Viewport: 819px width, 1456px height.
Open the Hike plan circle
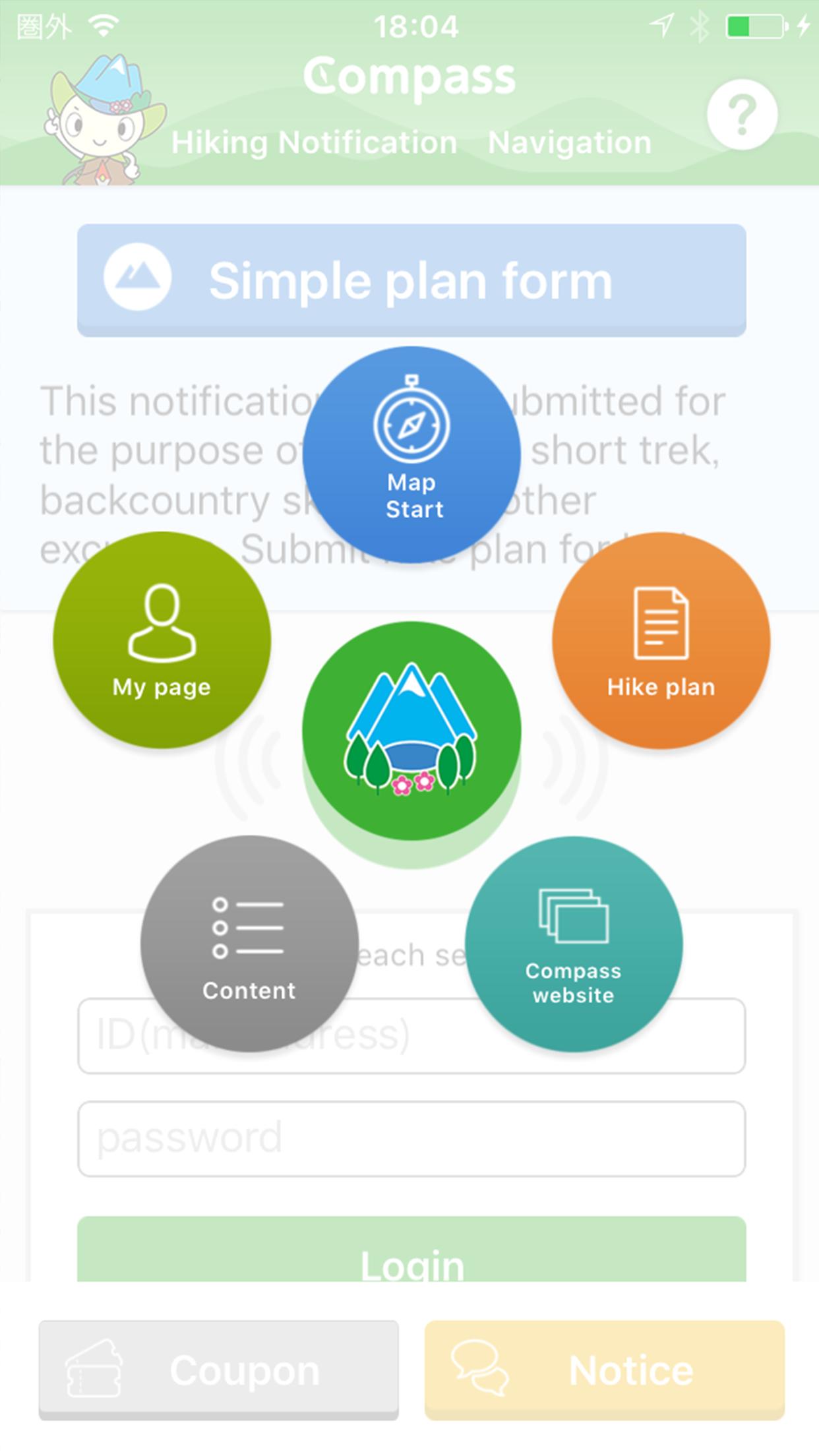click(661, 640)
